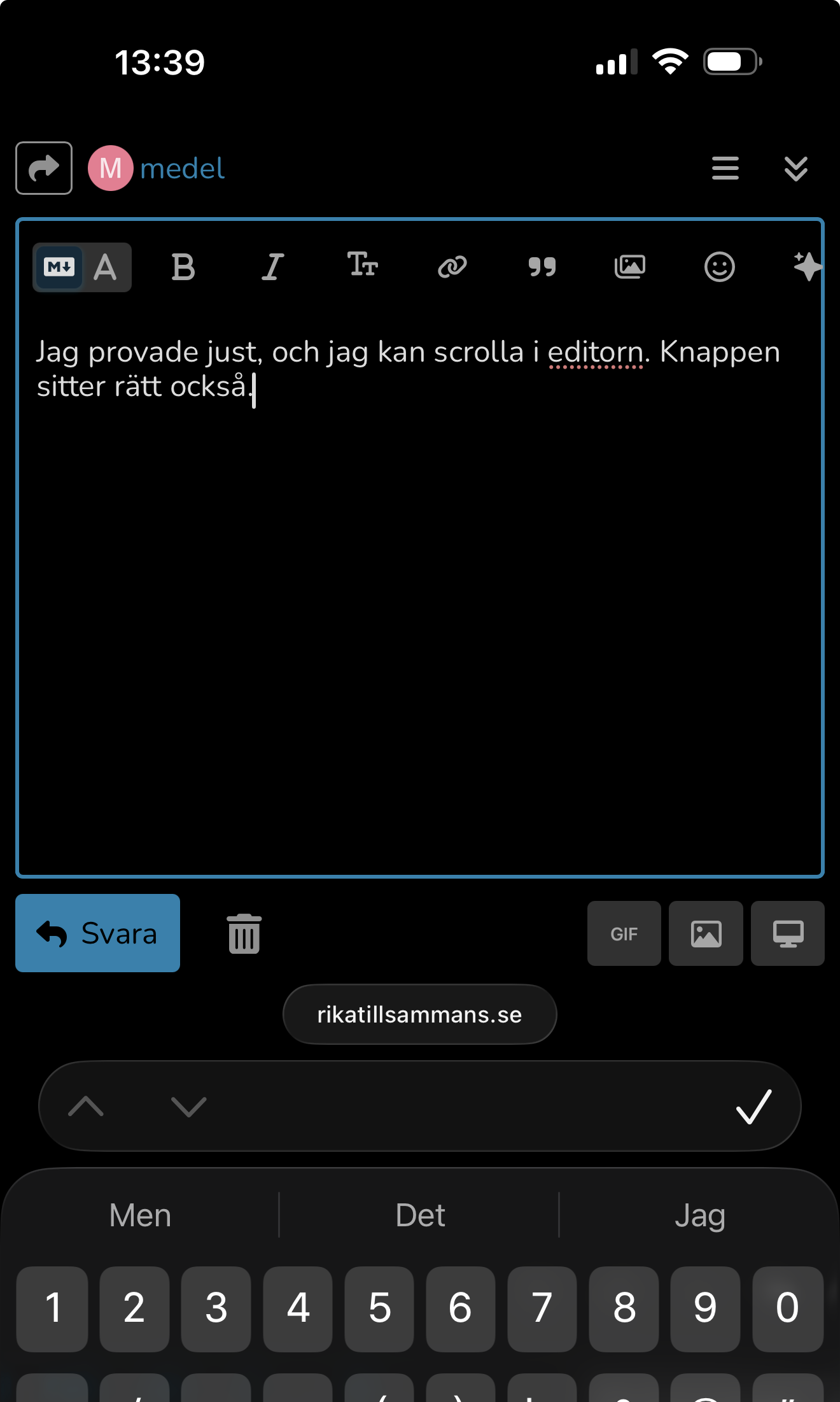Open the medel user link
Screen dimensions: 840x1402
[182, 169]
